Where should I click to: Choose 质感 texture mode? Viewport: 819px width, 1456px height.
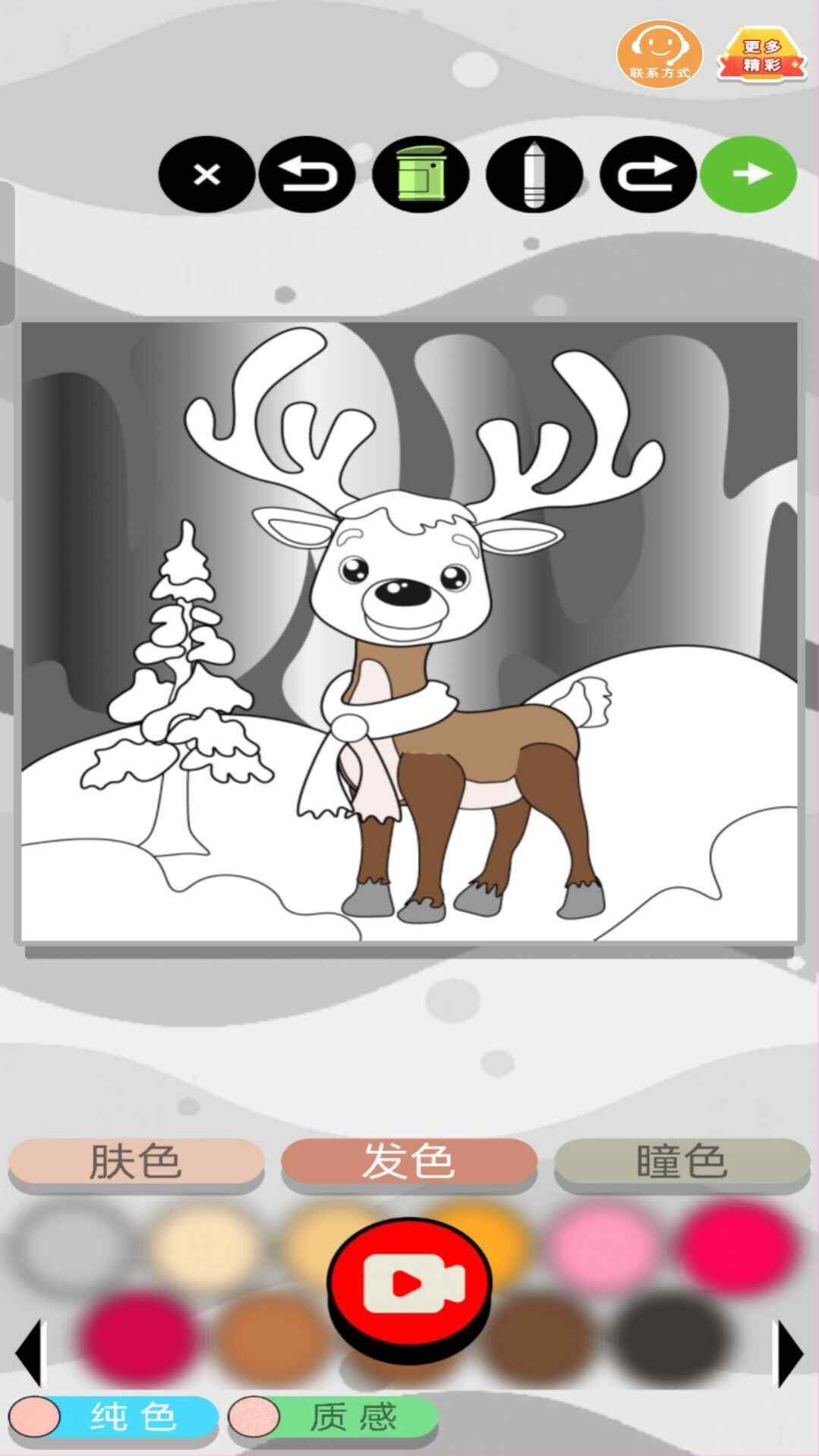tap(334, 1417)
